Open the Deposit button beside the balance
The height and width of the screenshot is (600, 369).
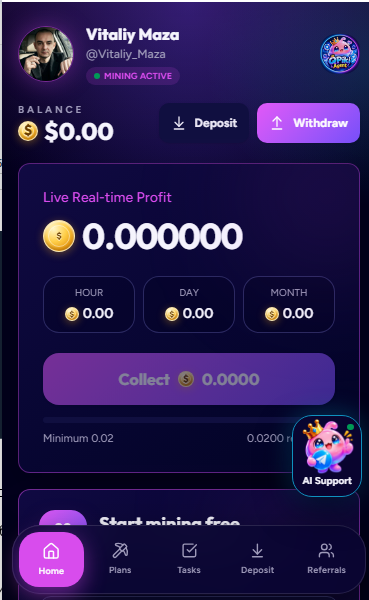click(x=204, y=123)
